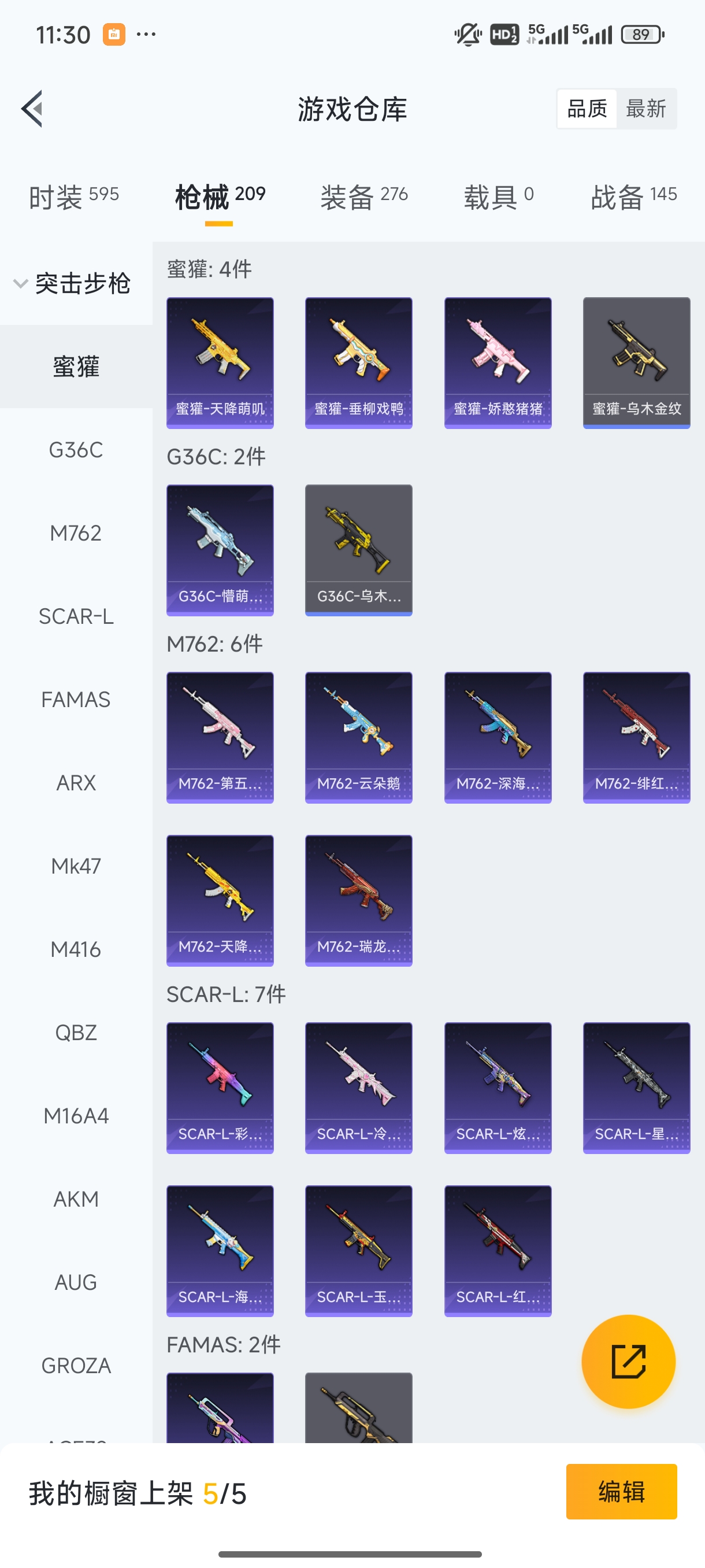The height and width of the screenshot is (1568, 705).
Task: Open M762-云朵鹅 skin tile
Action: pyautogui.click(x=359, y=737)
